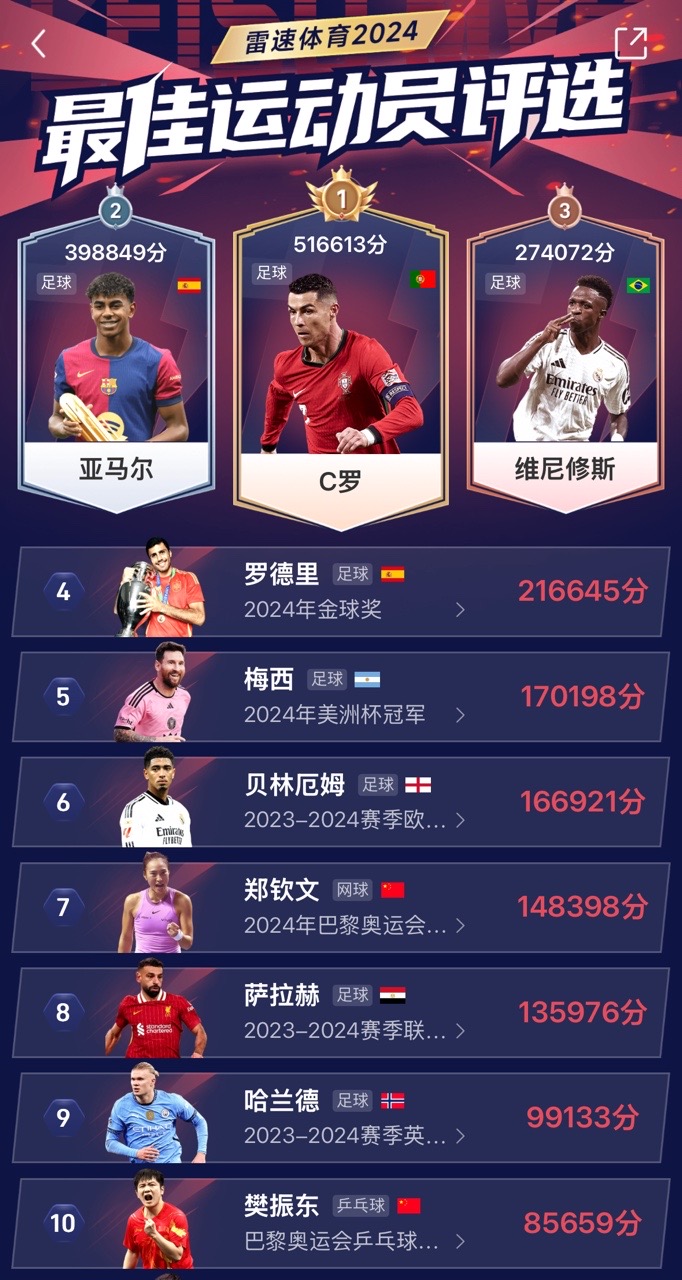Select the 梅西 ranking row
682x1280 pixels.
(340, 697)
